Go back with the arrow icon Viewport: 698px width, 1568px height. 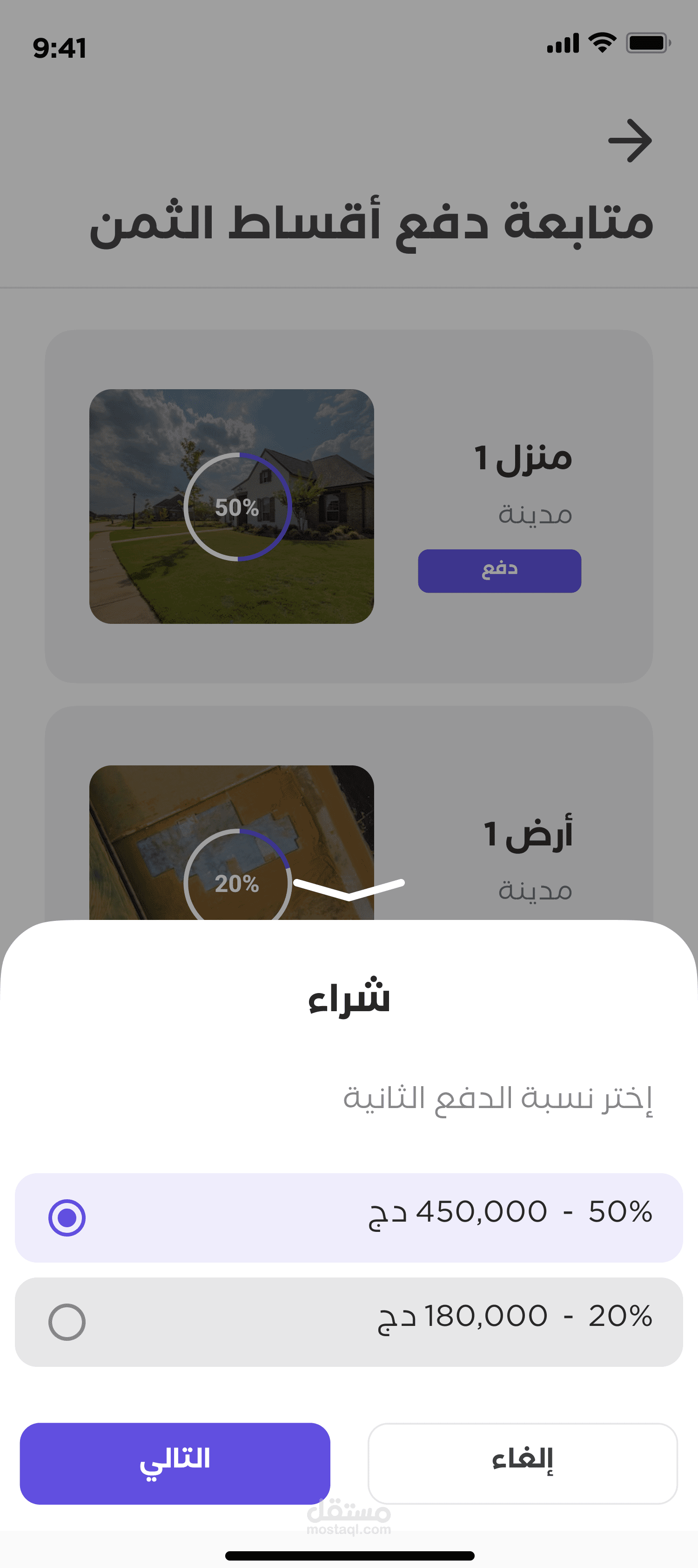tap(630, 141)
